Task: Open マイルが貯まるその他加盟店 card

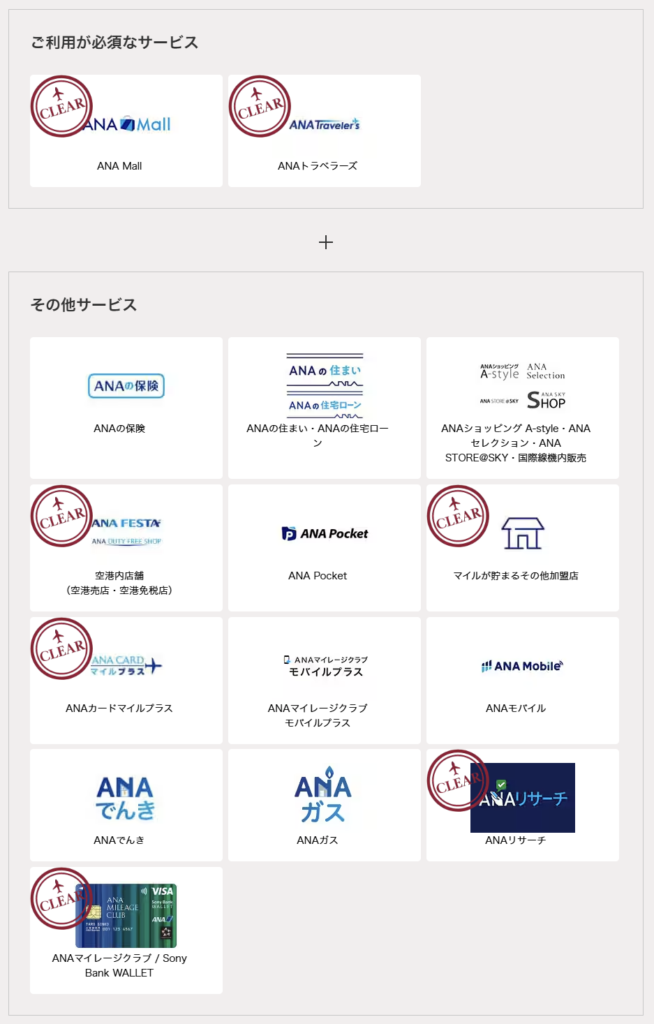Action: tap(522, 548)
